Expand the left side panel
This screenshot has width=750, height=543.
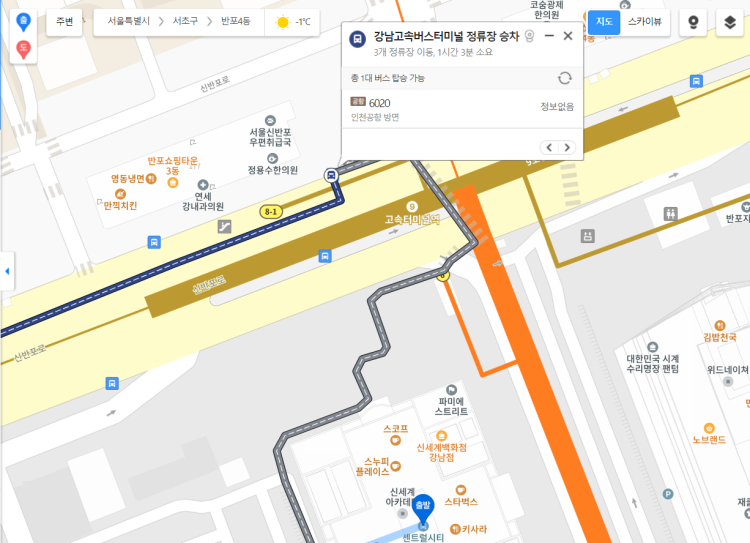tap(7, 270)
